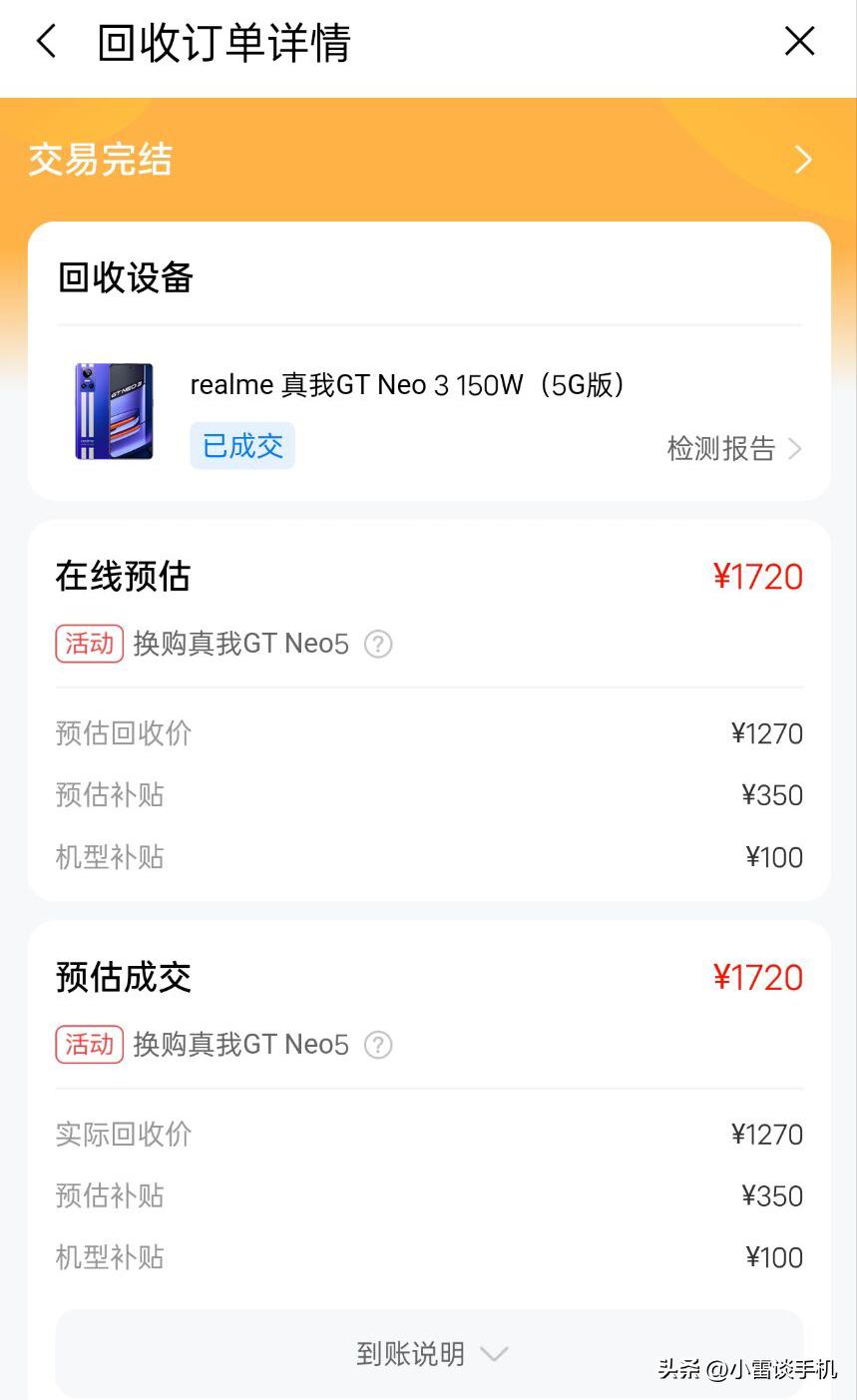Tap the 换购真我GT Neo5 activity text
This screenshot has width=857, height=1400.
(x=239, y=644)
